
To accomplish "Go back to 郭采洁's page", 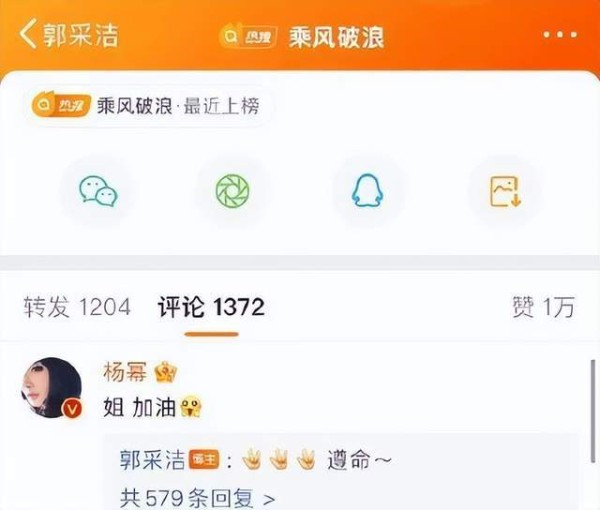I will [x=68, y=34].
